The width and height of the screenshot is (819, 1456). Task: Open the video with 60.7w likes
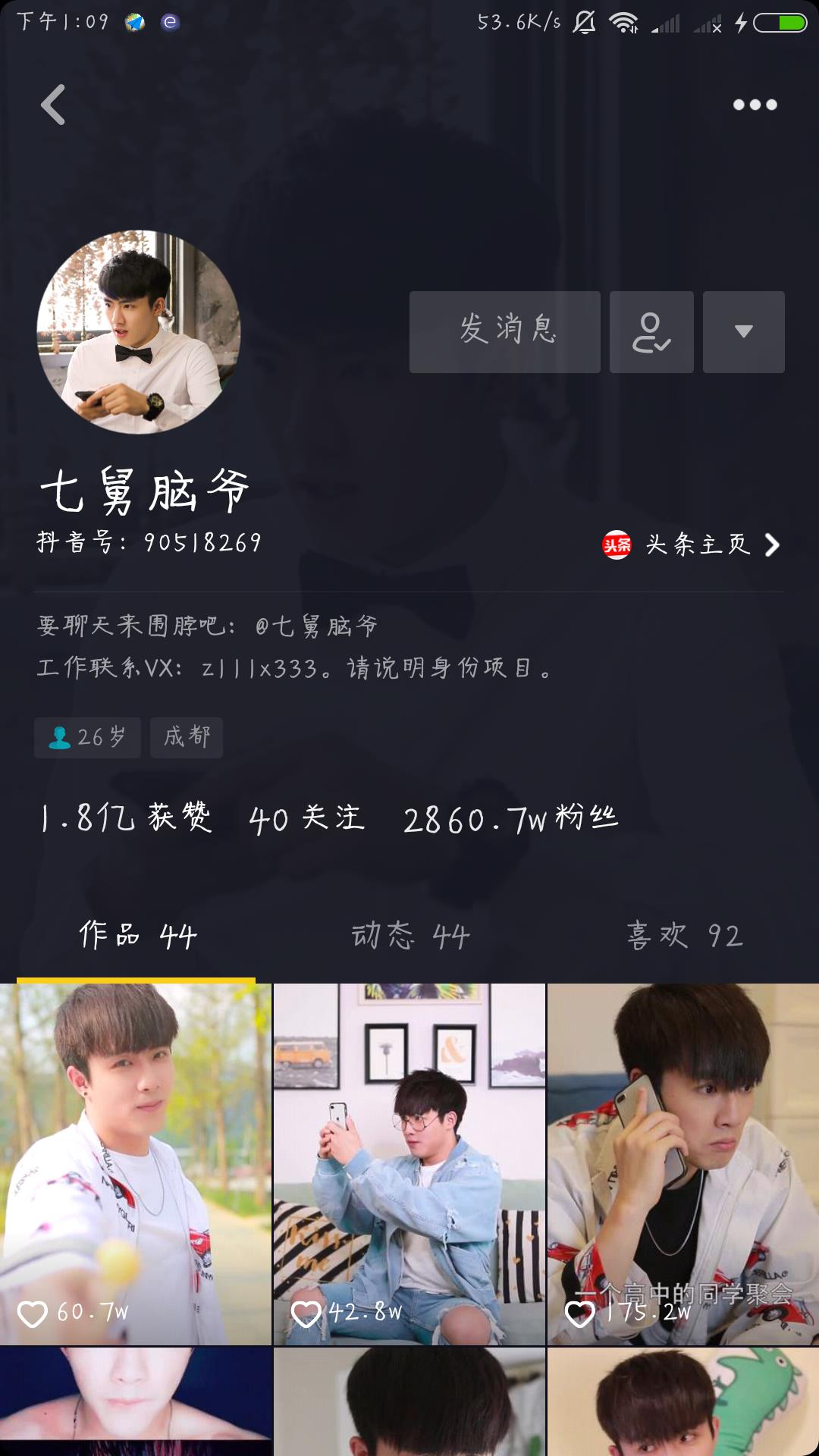click(135, 1164)
